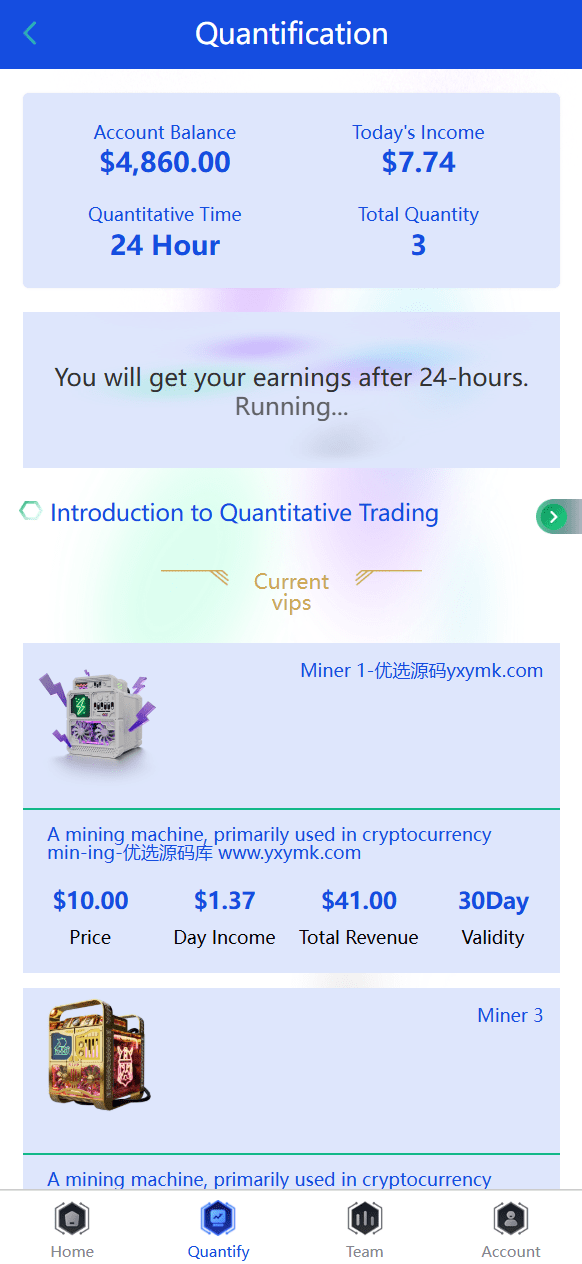Image resolution: width=582 pixels, height=1264 pixels.
Task: Switch to the Home tab
Action: [72, 1230]
